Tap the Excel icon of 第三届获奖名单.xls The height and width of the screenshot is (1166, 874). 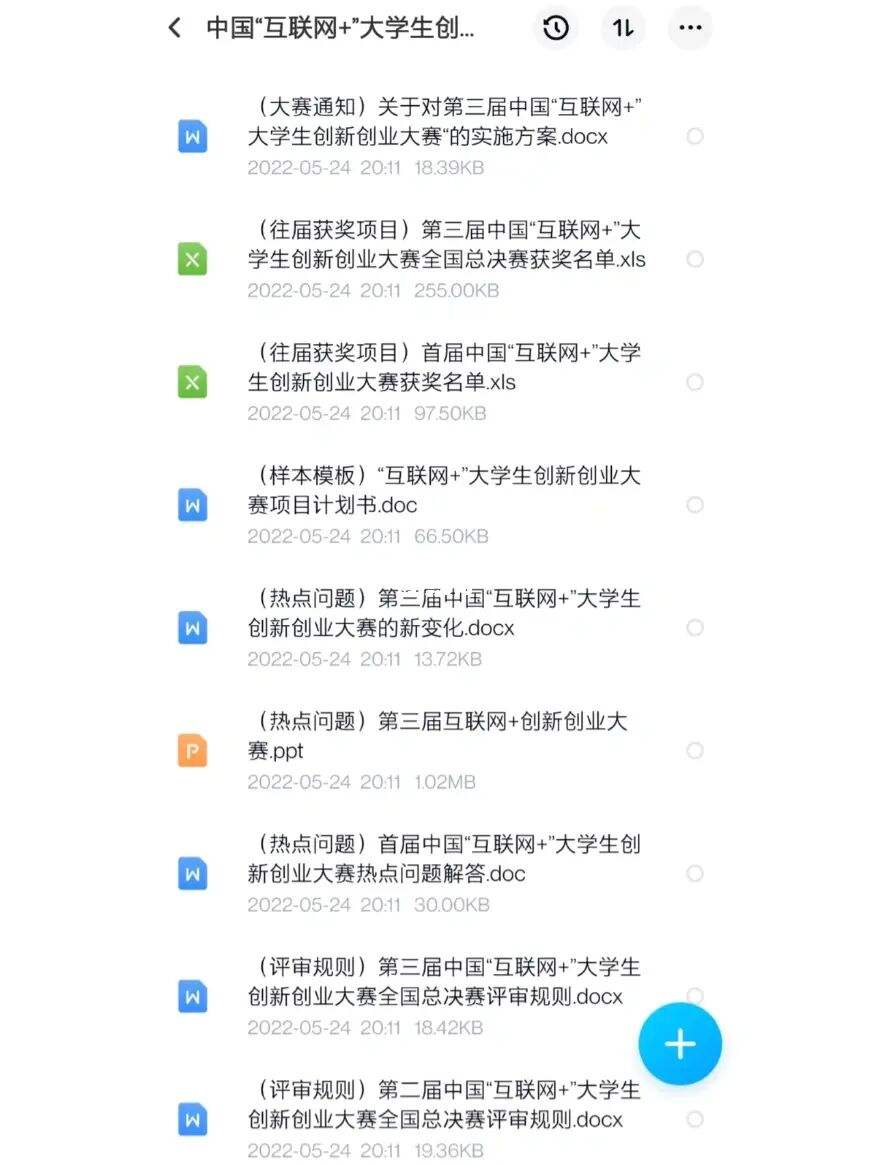tap(192, 259)
